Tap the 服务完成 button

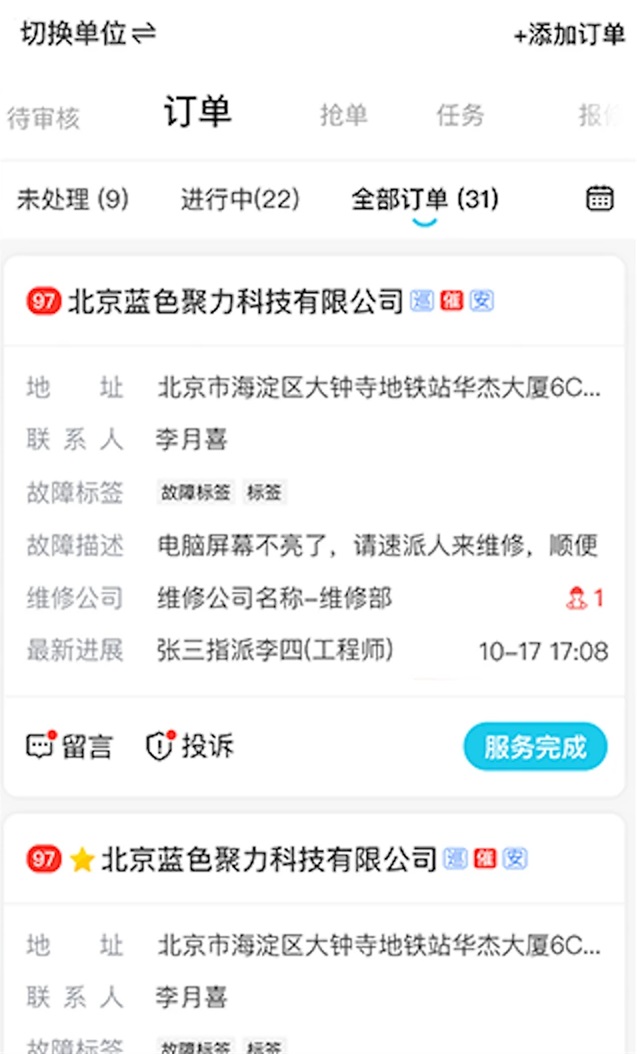click(x=535, y=747)
